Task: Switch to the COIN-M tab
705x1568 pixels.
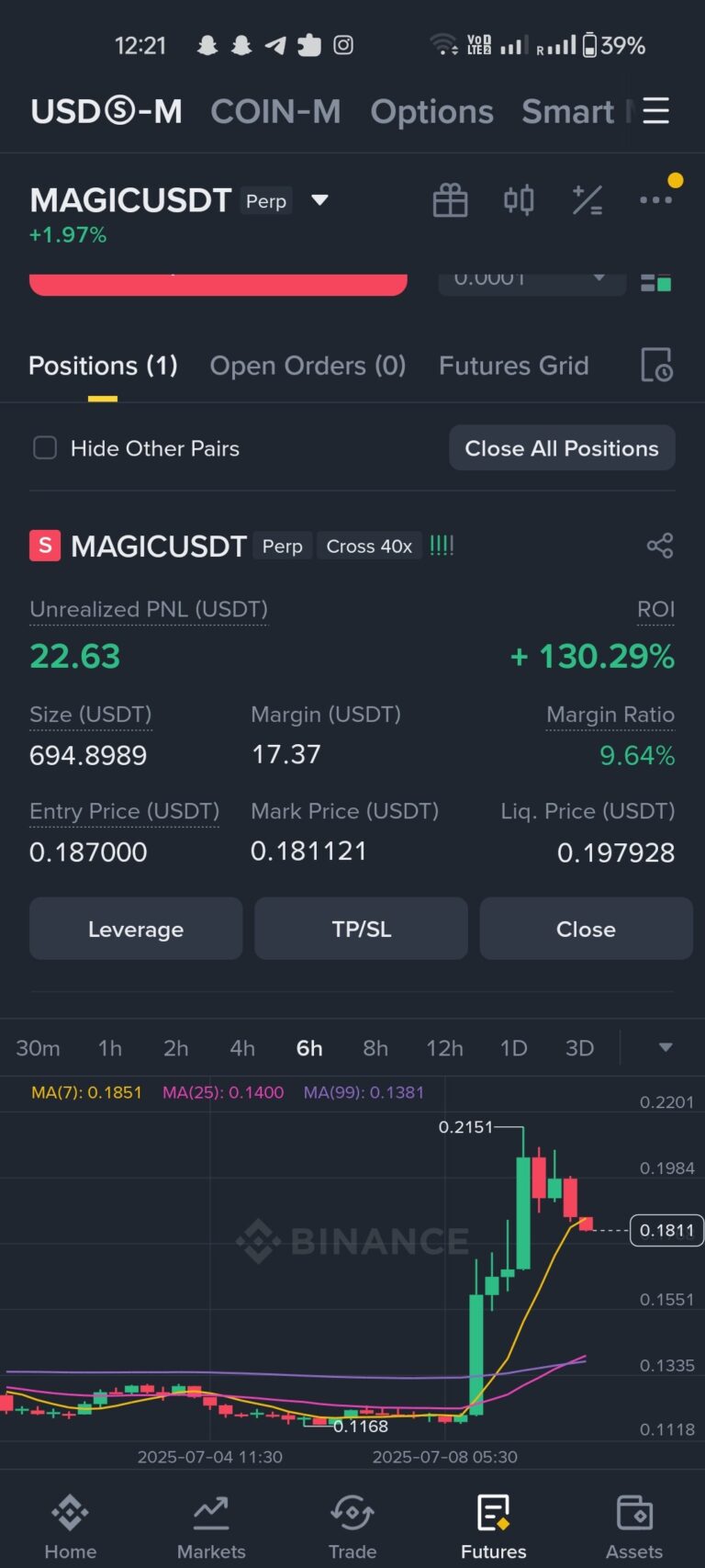Action: (x=275, y=111)
